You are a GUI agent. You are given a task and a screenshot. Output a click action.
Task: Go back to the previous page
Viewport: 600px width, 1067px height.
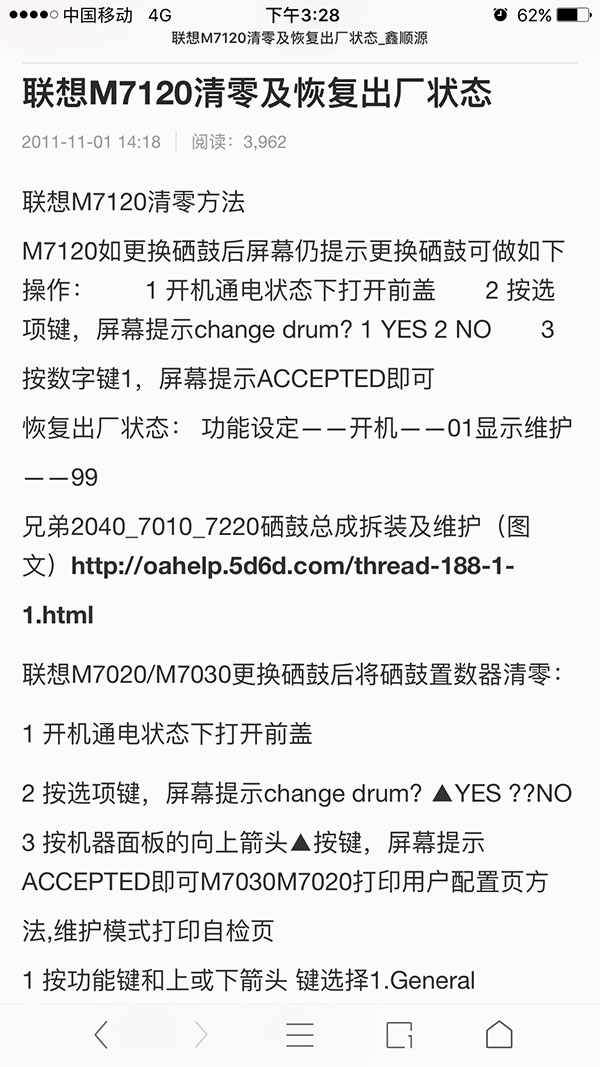101,1034
